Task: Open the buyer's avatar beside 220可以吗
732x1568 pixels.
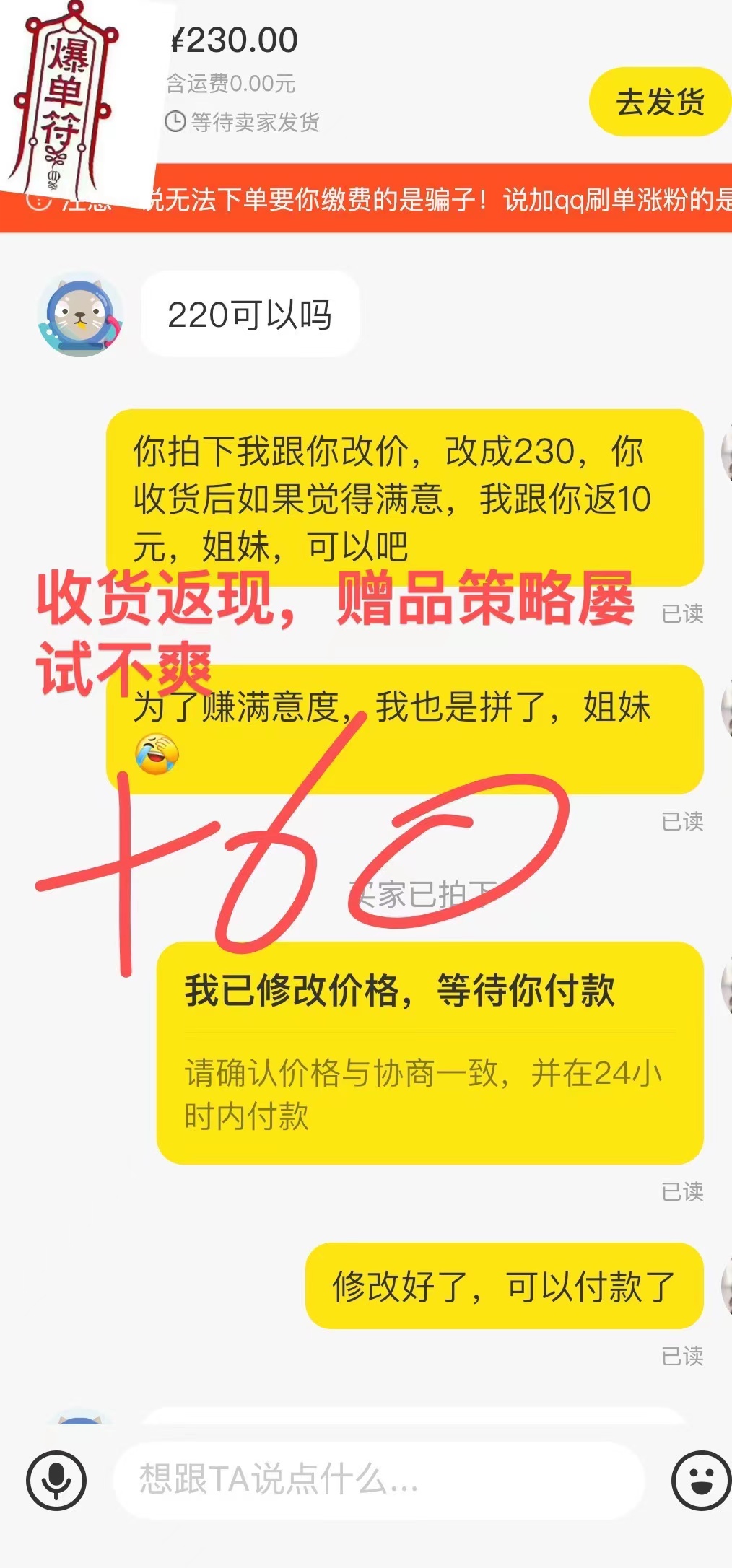Action: coord(79,315)
